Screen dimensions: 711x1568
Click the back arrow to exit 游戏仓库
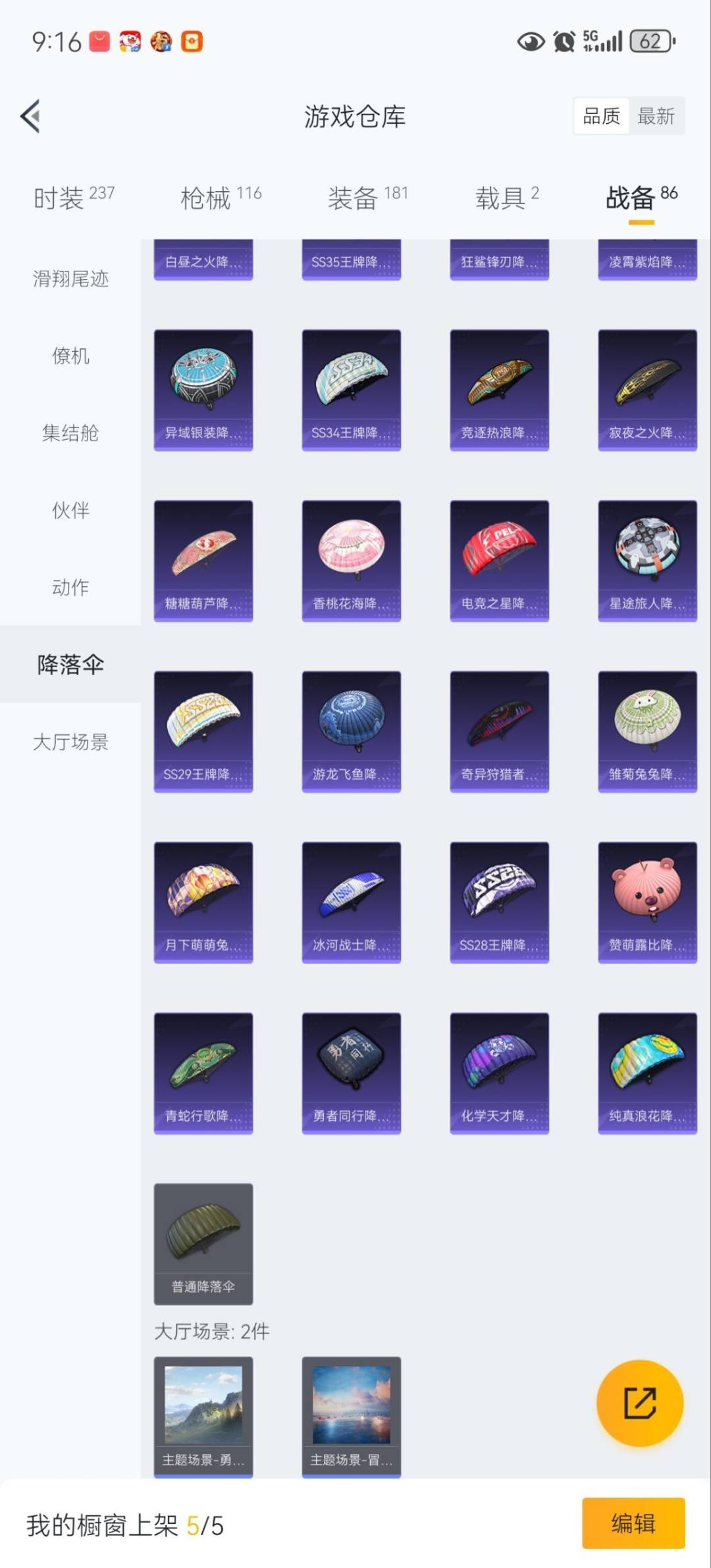tap(31, 116)
